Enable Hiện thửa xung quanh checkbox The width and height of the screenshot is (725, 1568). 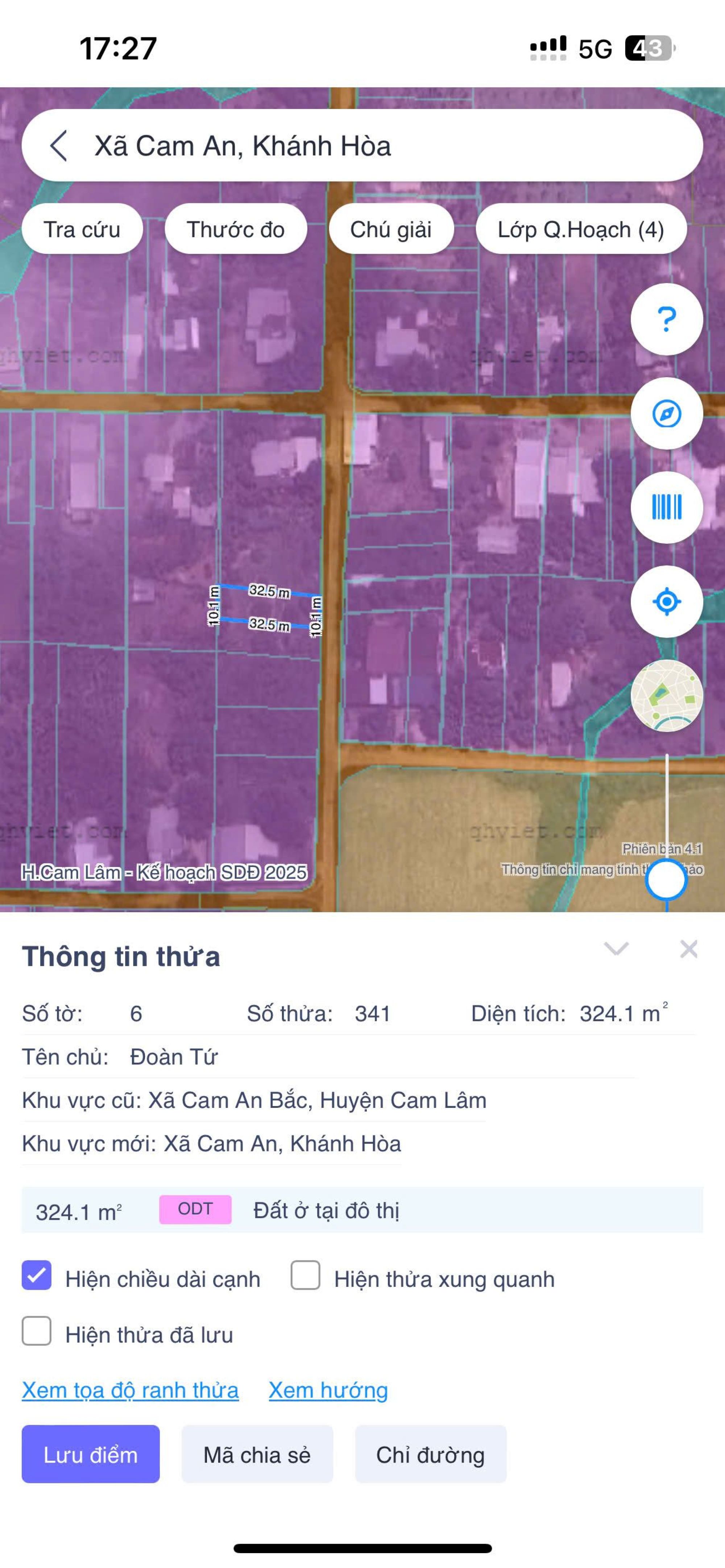305,1275
